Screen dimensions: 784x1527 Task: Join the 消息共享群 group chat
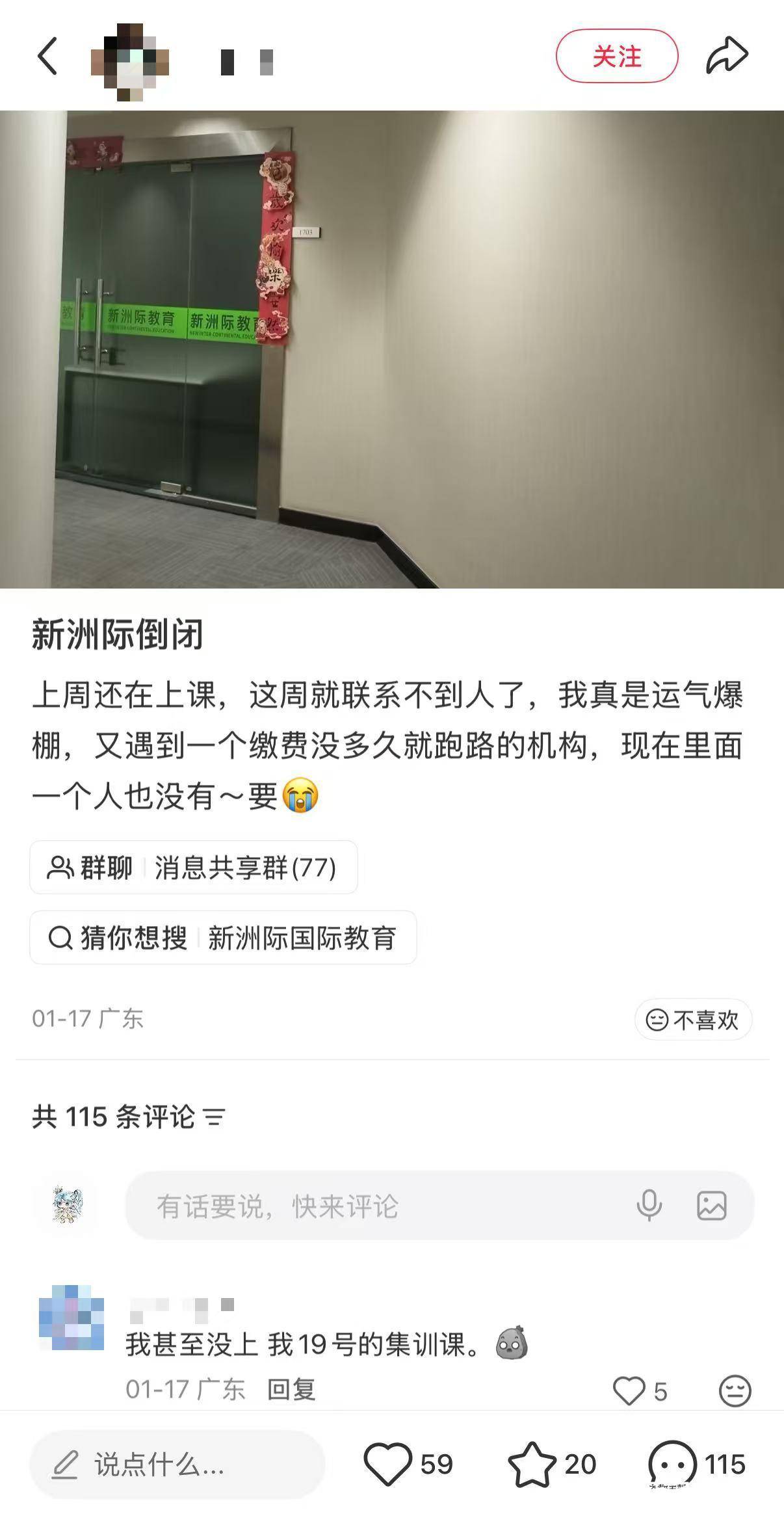pyautogui.click(x=193, y=868)
